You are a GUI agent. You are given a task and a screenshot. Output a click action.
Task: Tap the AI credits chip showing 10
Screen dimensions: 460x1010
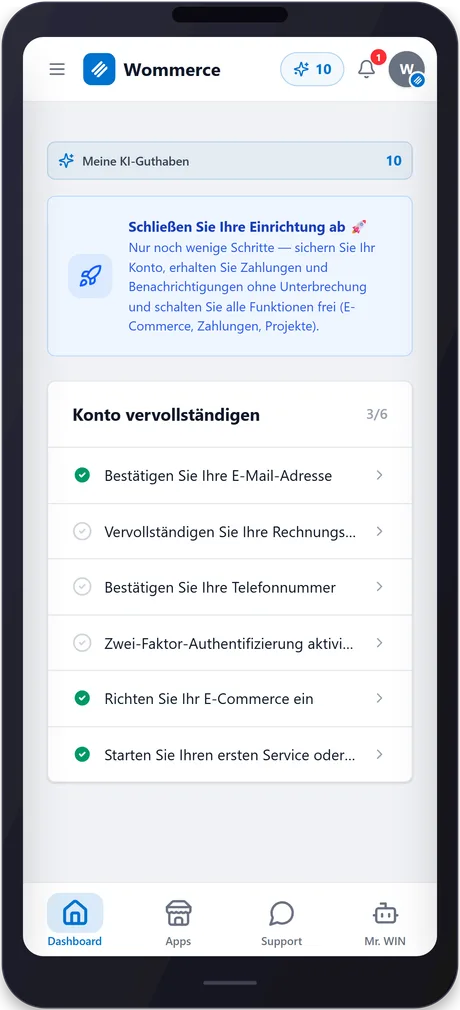[x=312, y=70]
